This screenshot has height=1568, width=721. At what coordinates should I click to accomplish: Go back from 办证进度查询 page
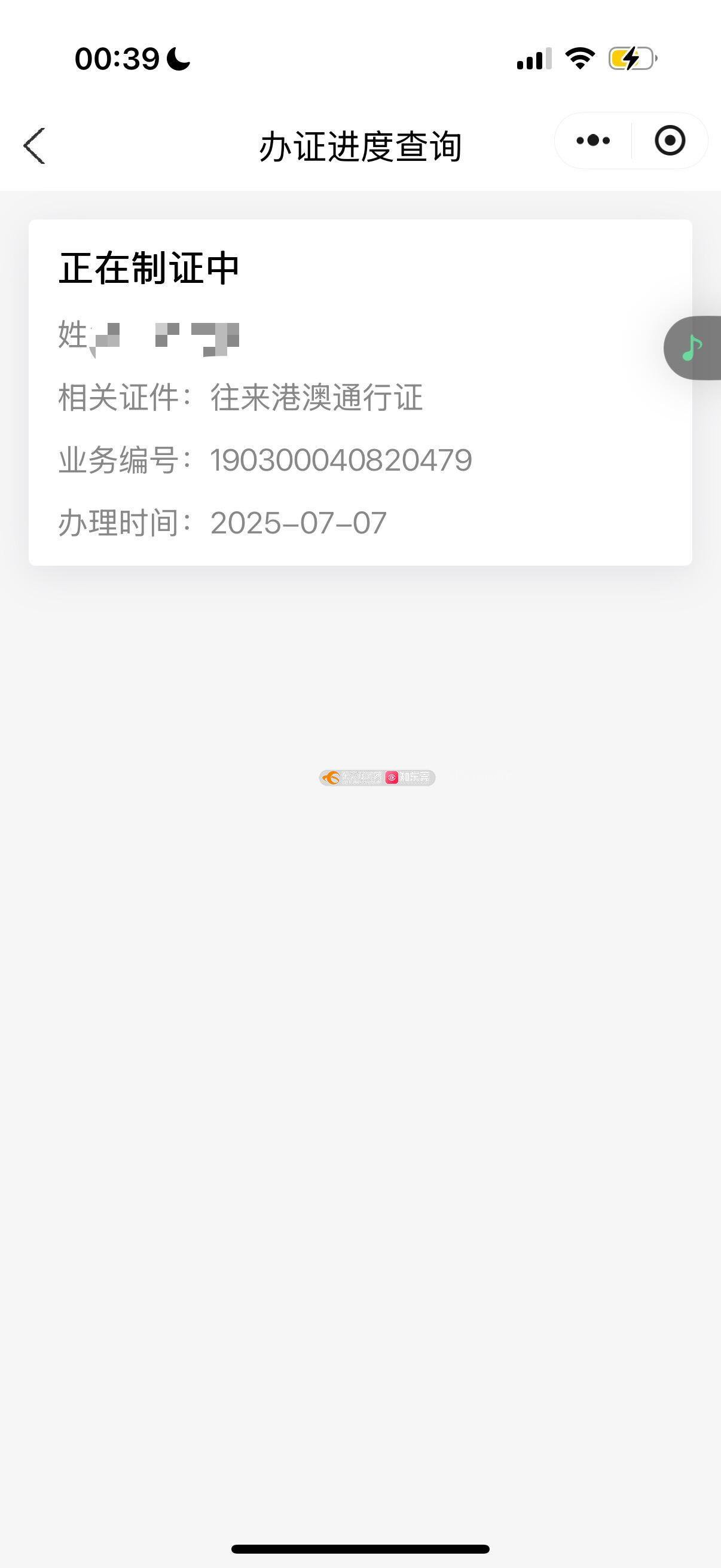[x=34, y=146]
